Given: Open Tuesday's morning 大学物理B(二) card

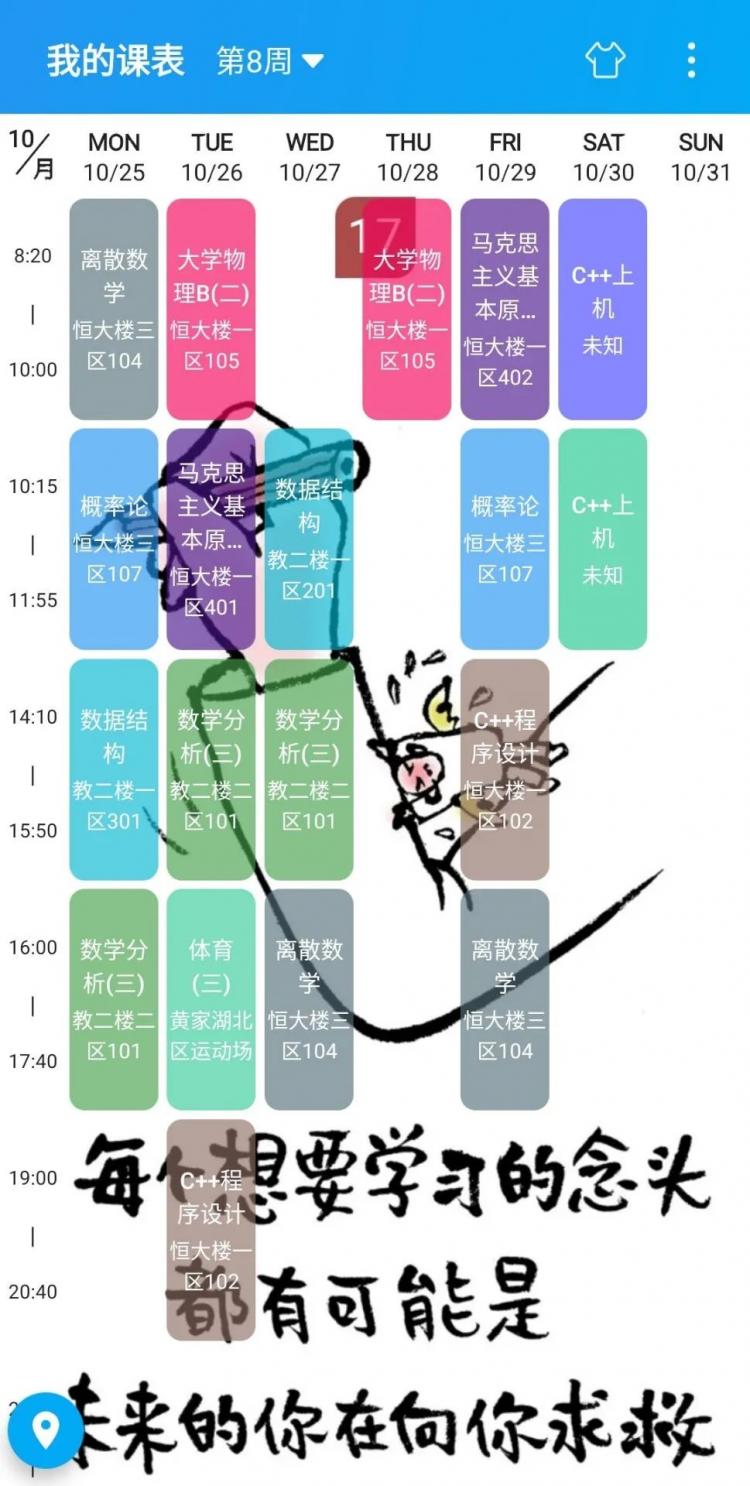Looking at the screenshot, I should tap(211, 309).
